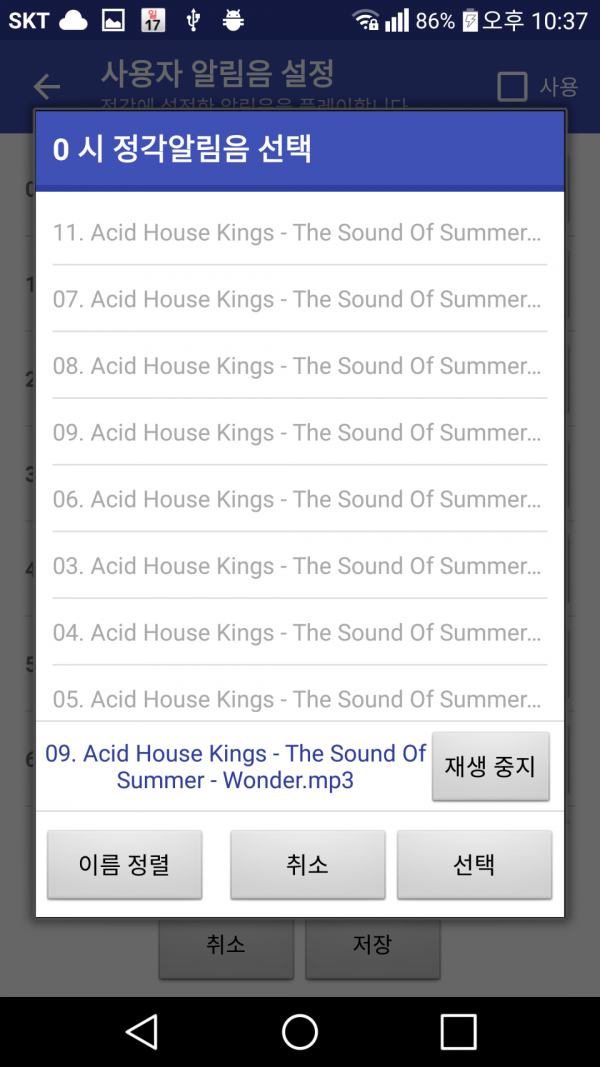Viewport: 600px width, 1067px height.
Task: Sort by name with 이름 정렬
Action: pos(124,865)
